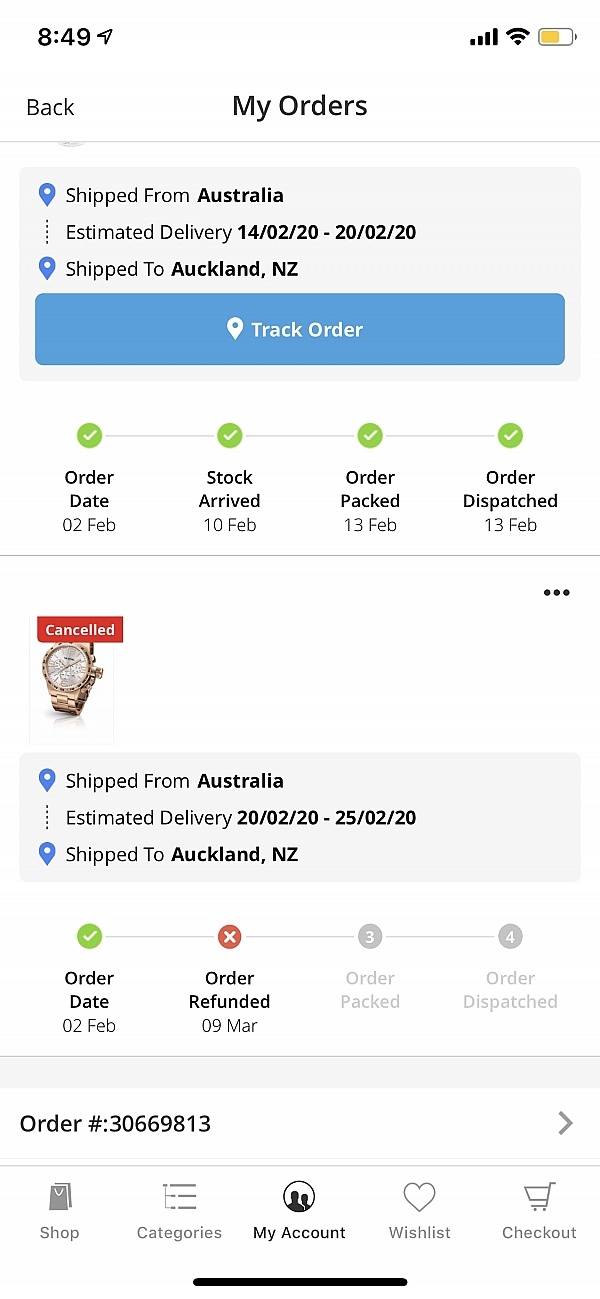The height and width of the screenshot is (1299, 600).
Task: Go back from My Orders
Action: pyautogui.click(x=50, y=107)
